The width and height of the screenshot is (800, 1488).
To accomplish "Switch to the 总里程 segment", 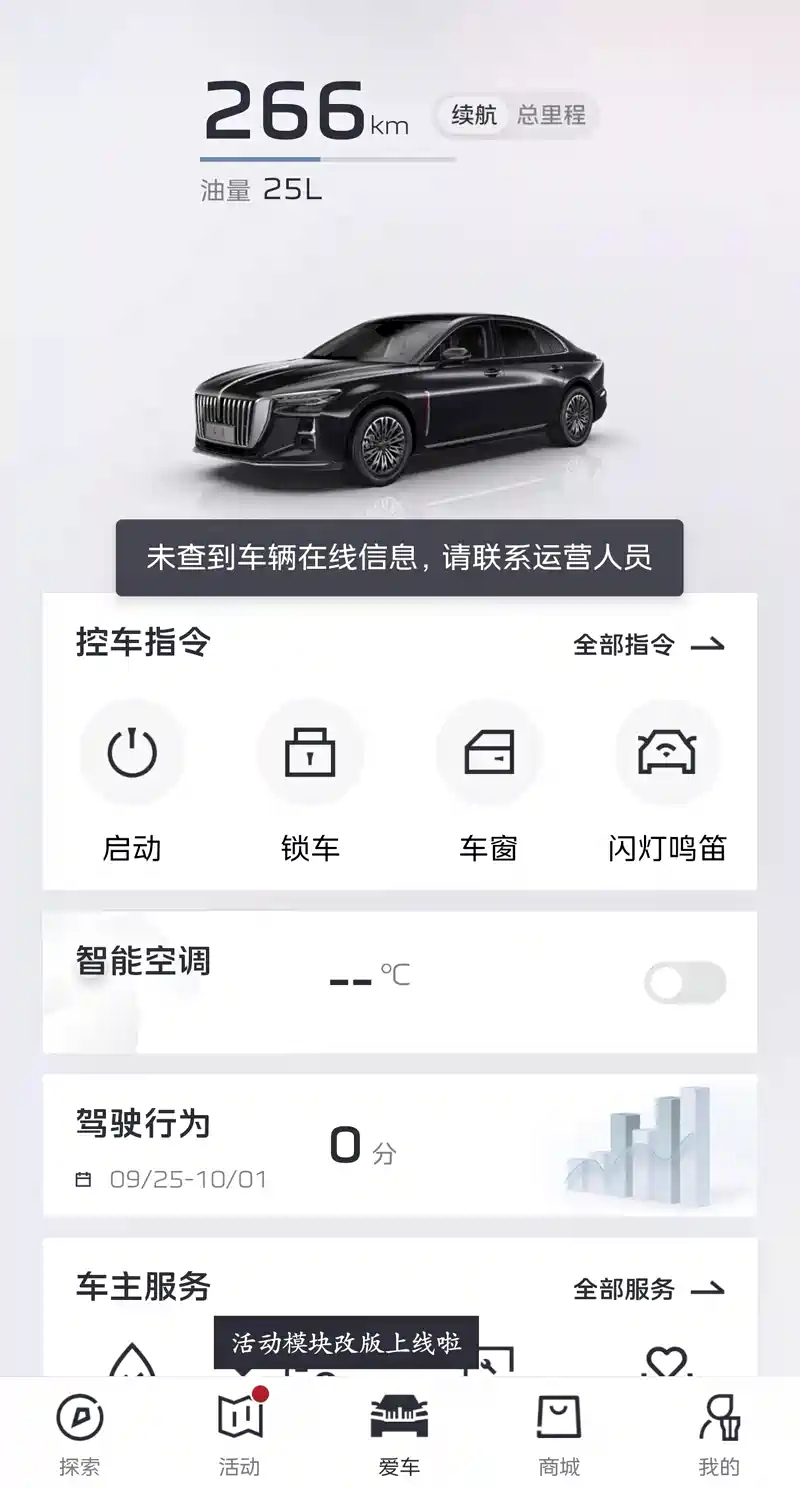I will tap(551, 115).
